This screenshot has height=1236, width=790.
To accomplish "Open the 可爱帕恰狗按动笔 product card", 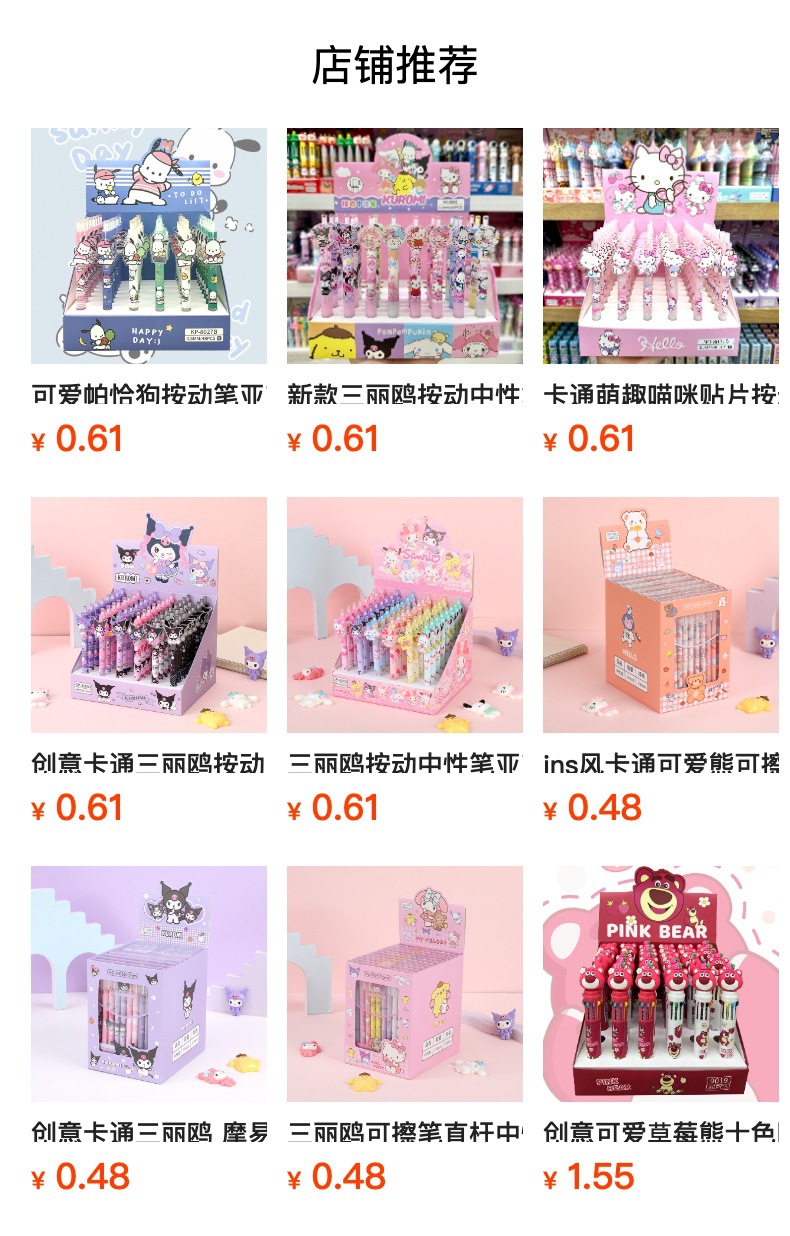I will 149,246.
